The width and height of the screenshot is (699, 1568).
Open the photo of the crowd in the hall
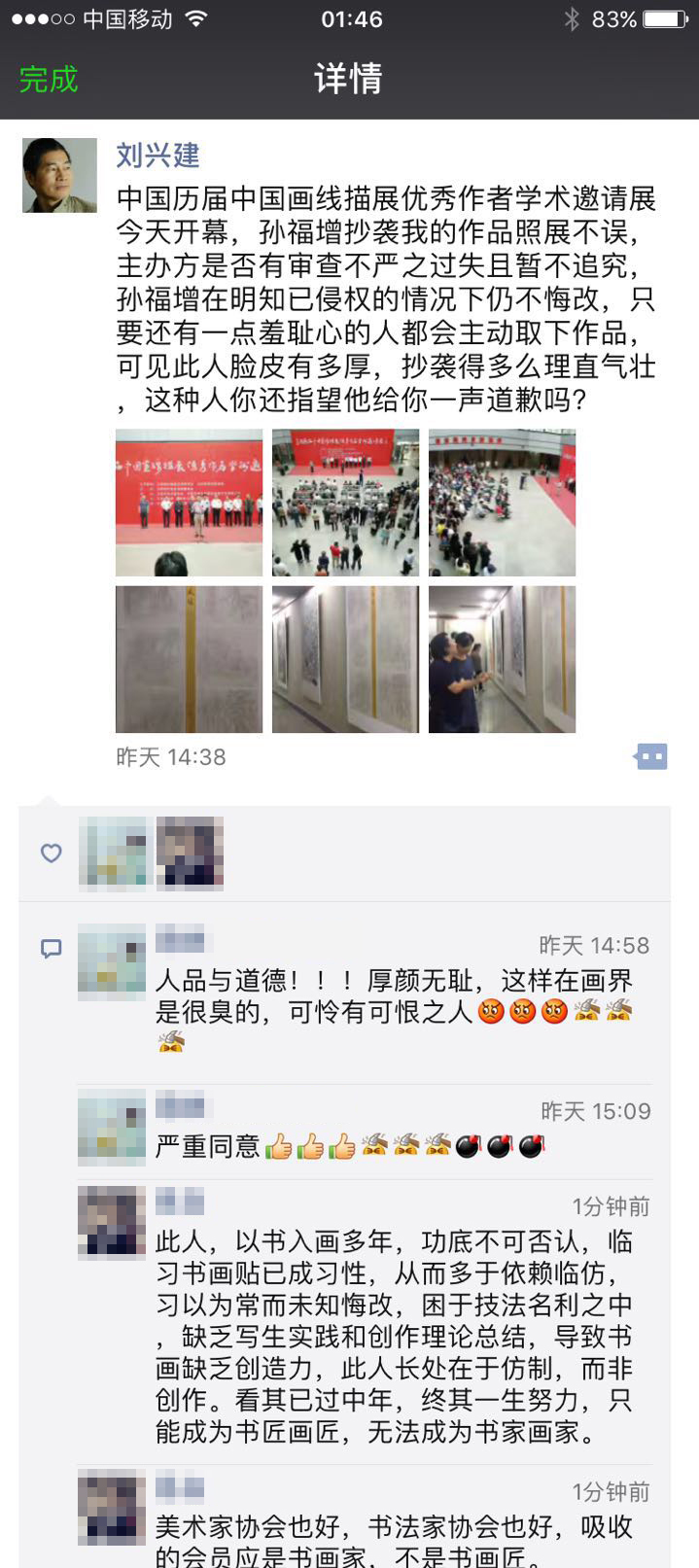pyautogui.click(x=345, y=503)
